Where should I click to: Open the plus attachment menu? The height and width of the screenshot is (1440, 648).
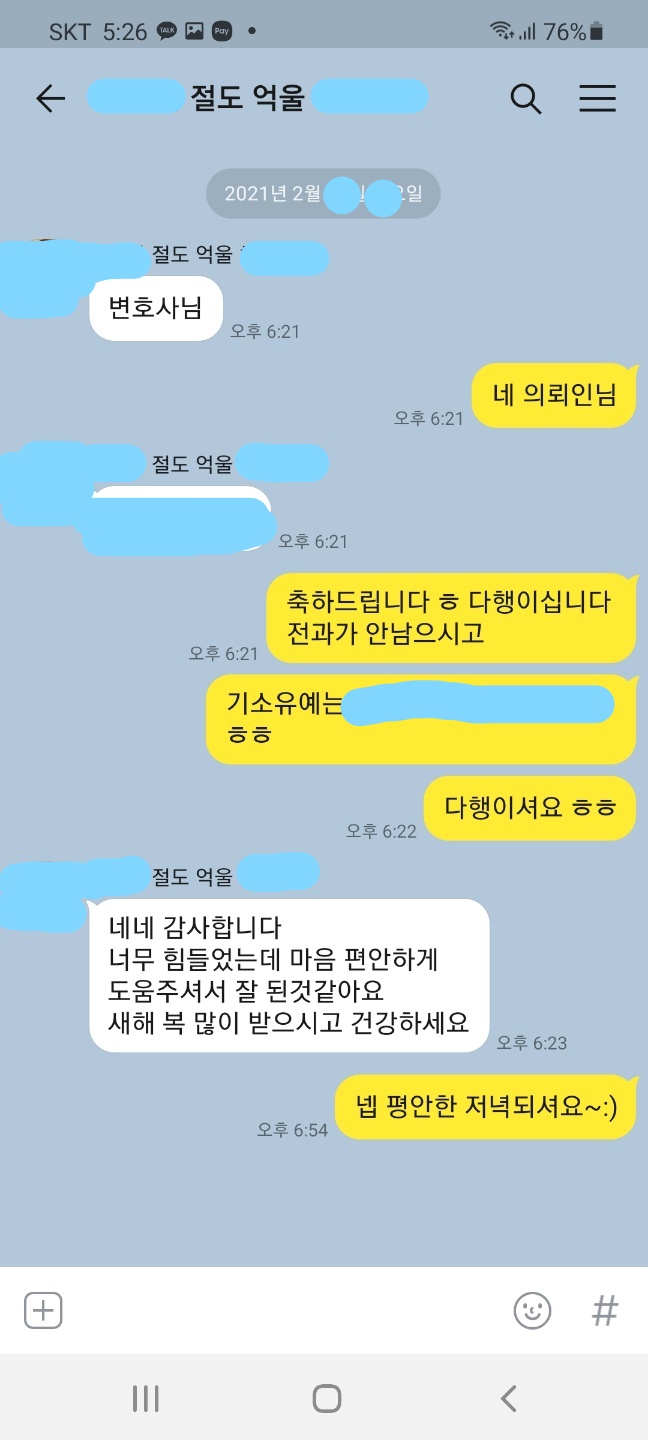click(x=43, y=1310)
